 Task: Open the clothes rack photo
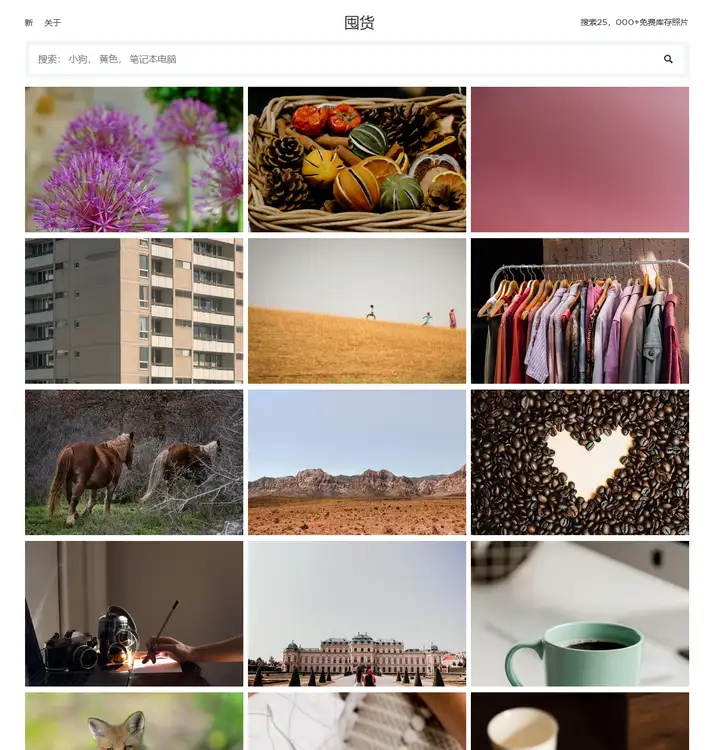pyautogui.click(x=580, y=310)
